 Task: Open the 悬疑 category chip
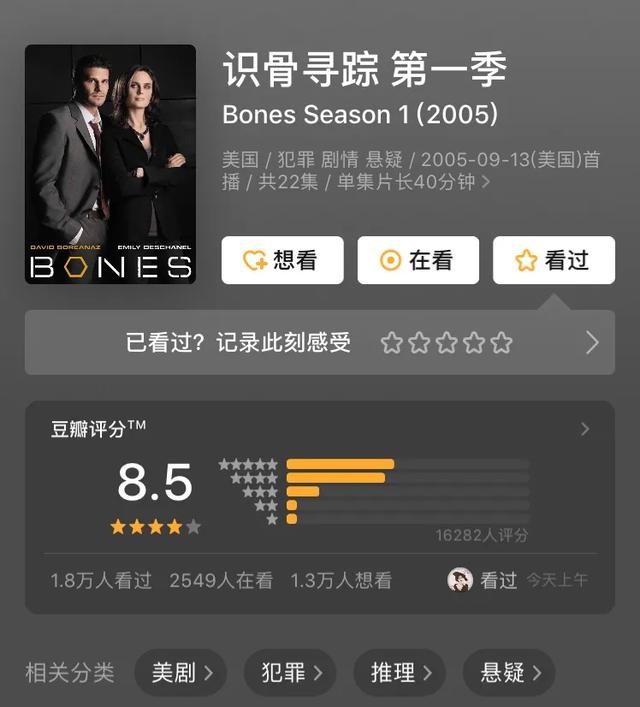click(x=508, y=673)
